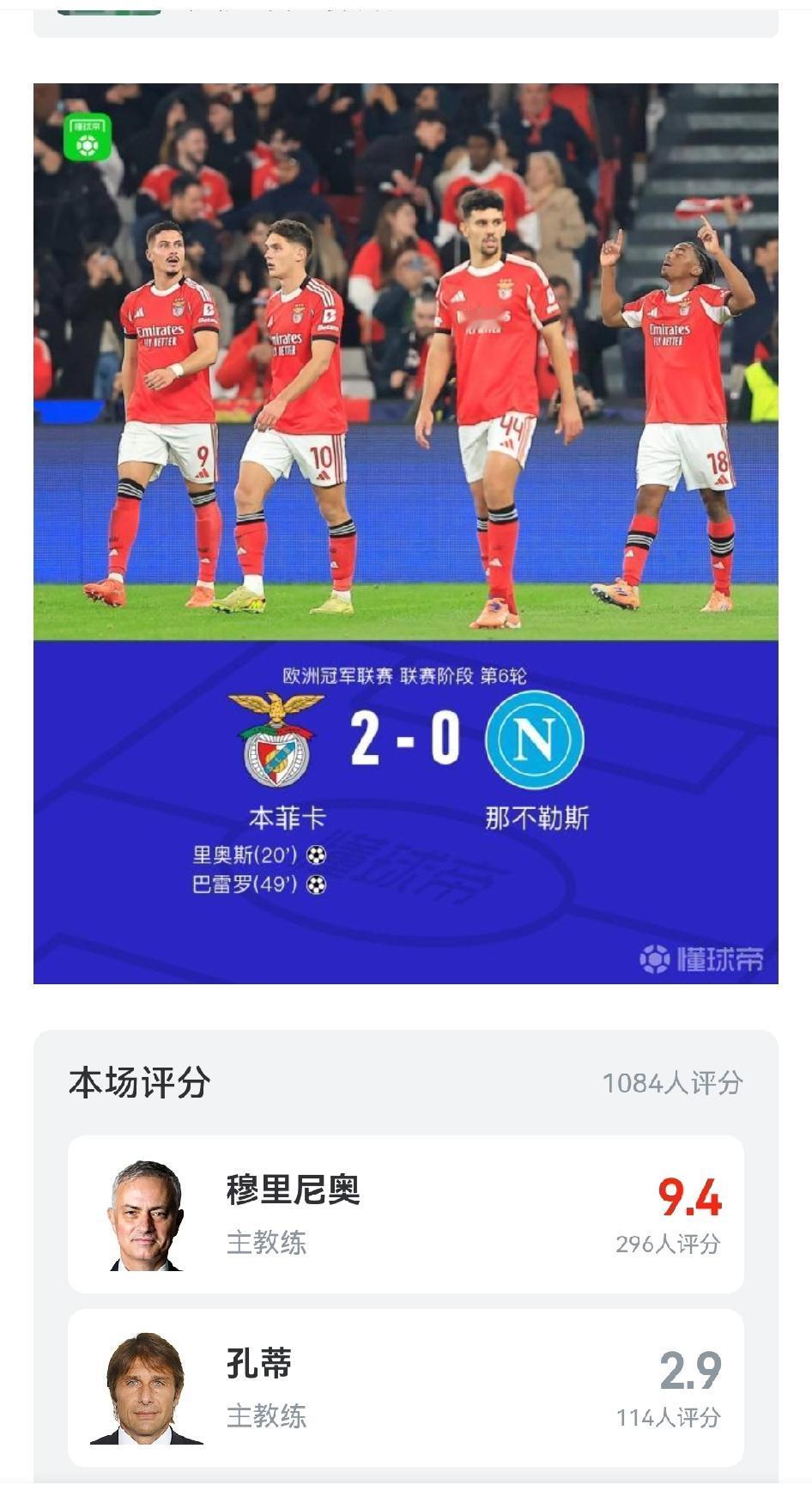The height and width of the screenshot is (1491, 812).
Task: Expand the 穆里尼奥 coach rating card
Action: click(405, 1211)
